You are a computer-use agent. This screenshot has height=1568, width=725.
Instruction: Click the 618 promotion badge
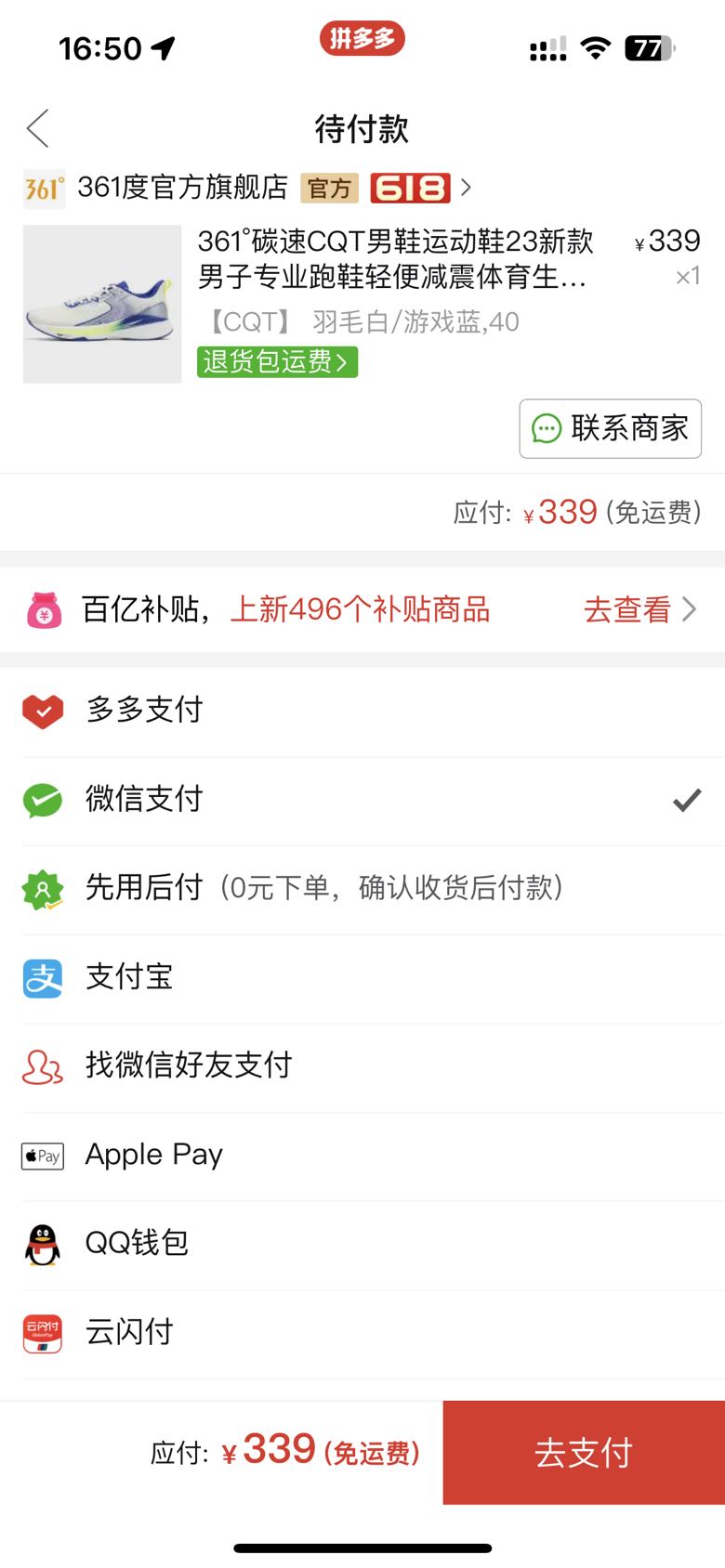click(x=409, y=187)
